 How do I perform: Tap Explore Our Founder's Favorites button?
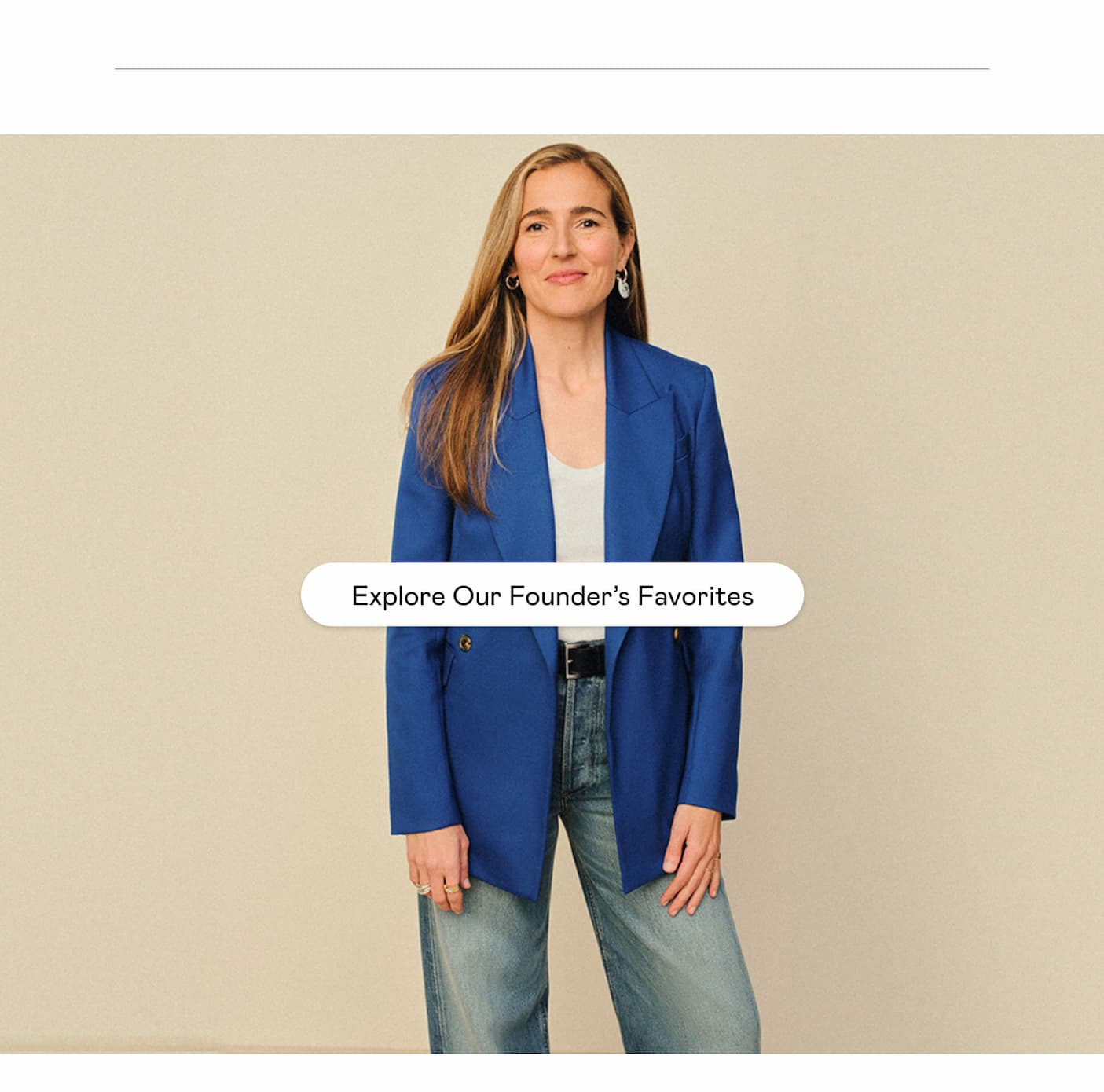click(x=552, y=595)
